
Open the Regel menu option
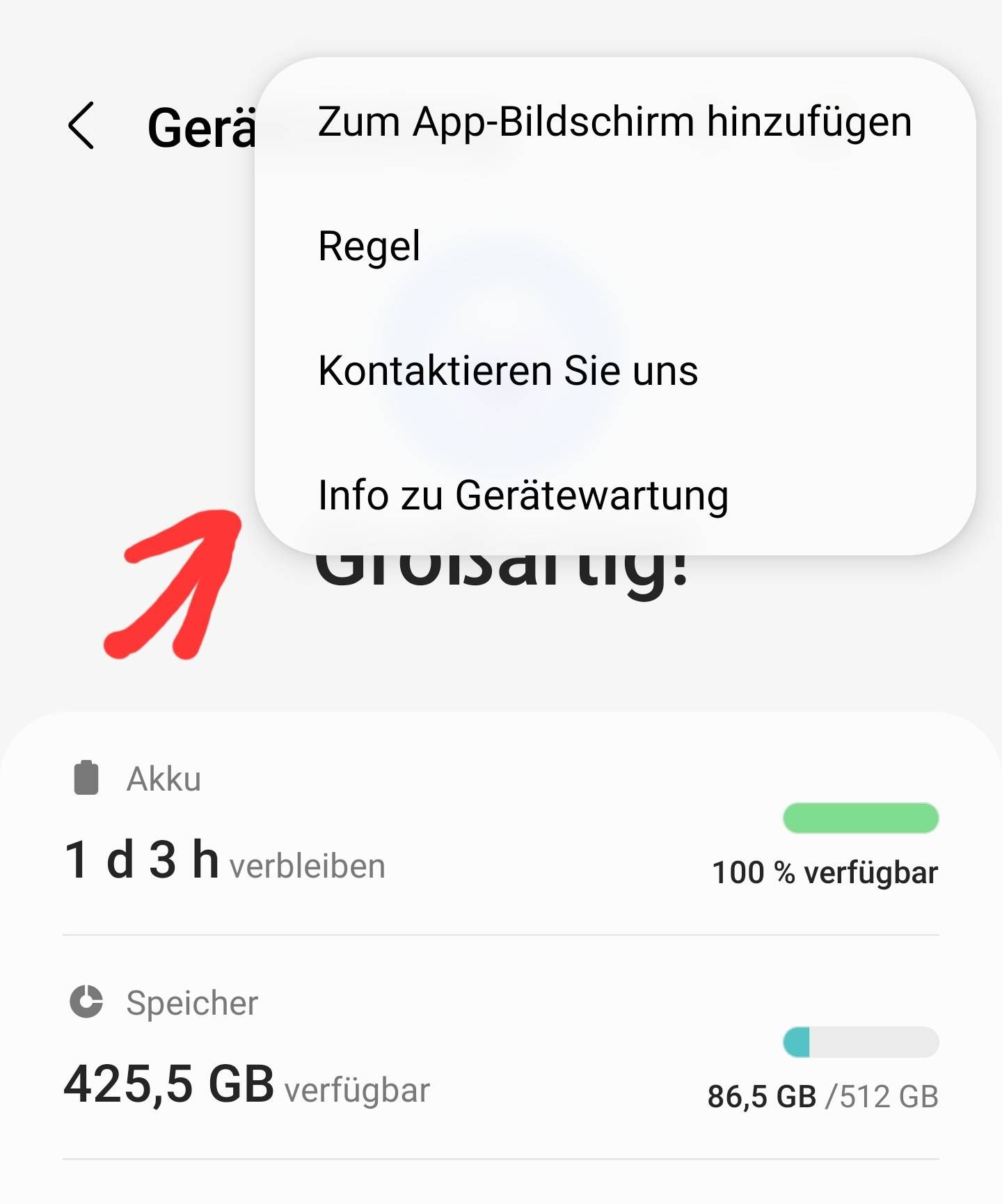click(369, 246)
